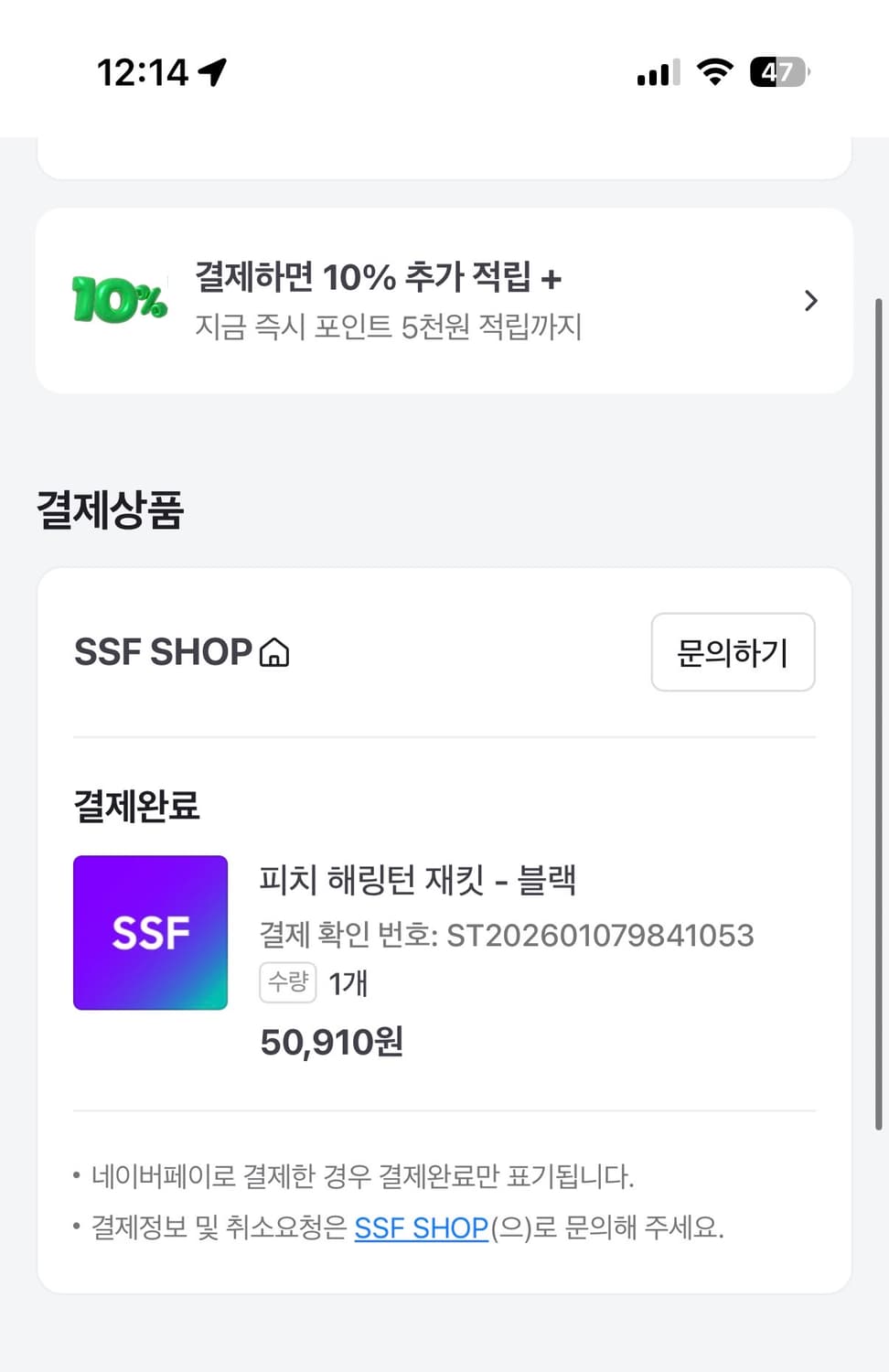
Task: Select the price 50,910원
Action: pos(330,1042)
